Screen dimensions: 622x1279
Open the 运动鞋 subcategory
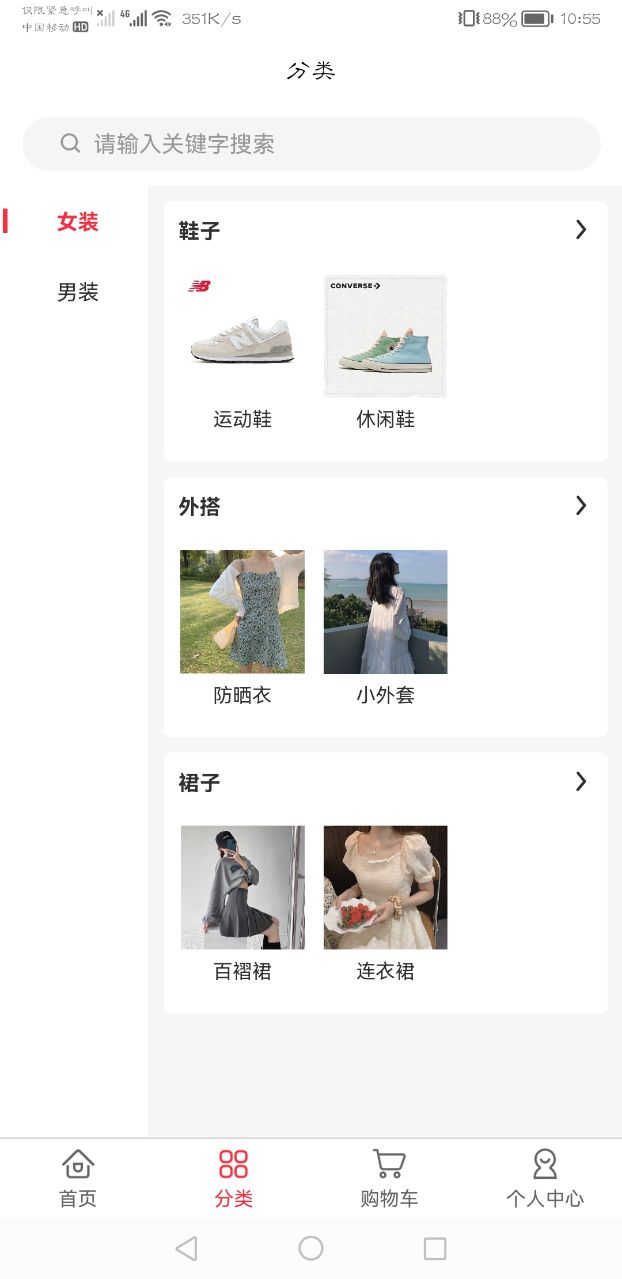[x=242, y=350]
